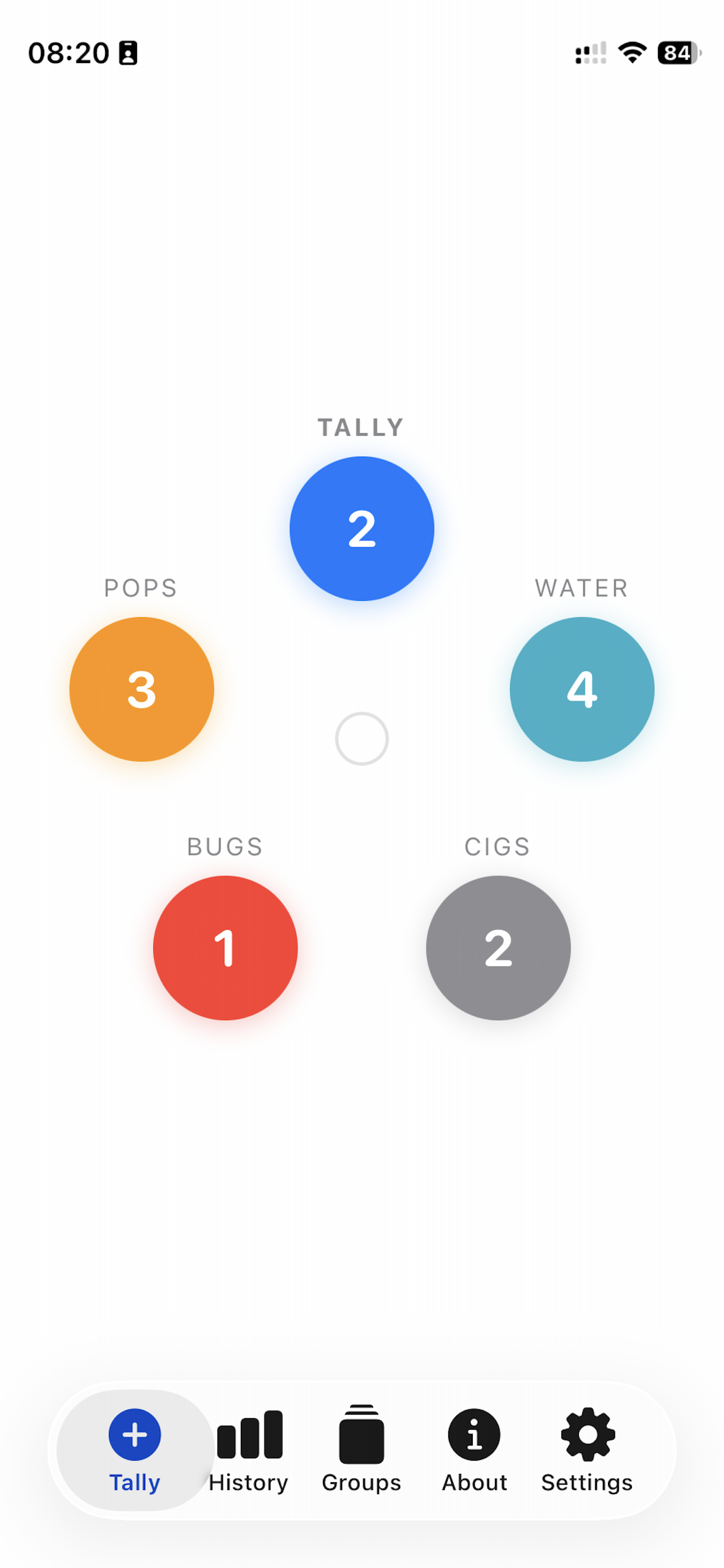Add one to the Pops counter
This screenshot has width=724, height=1568.
coord(142,689)
